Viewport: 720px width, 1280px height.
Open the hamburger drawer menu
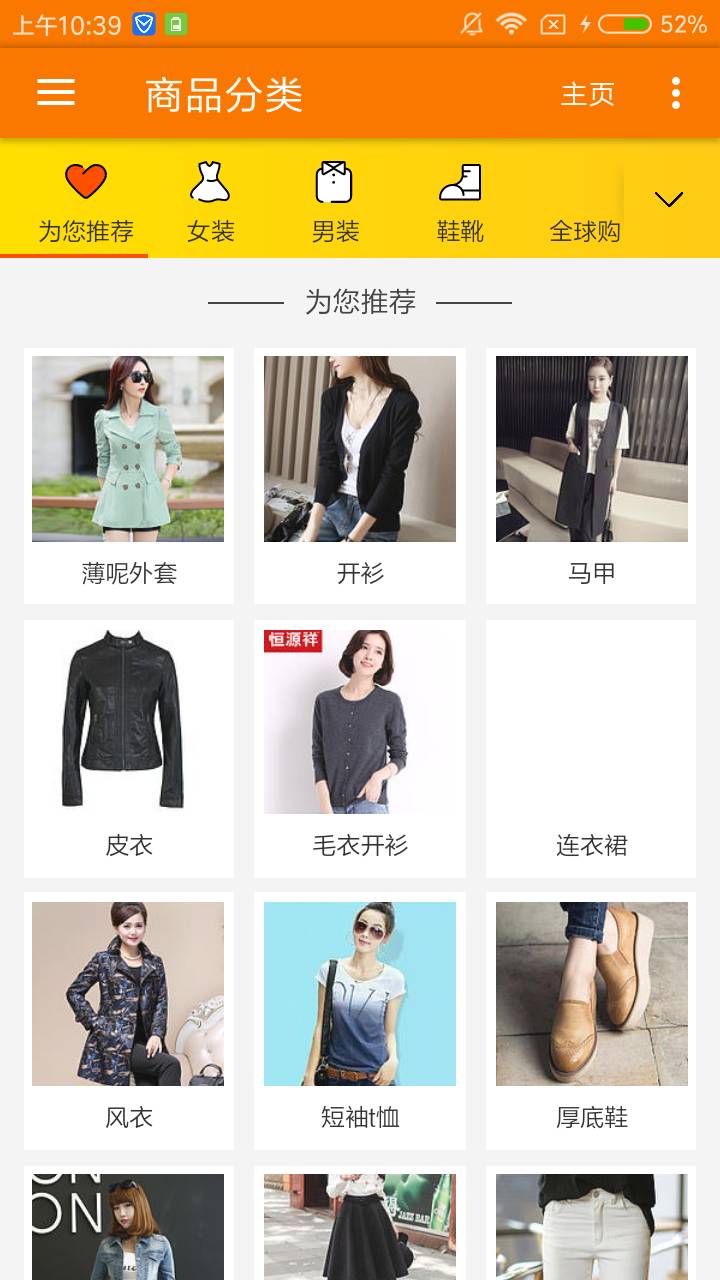click(x=56, y=93)
